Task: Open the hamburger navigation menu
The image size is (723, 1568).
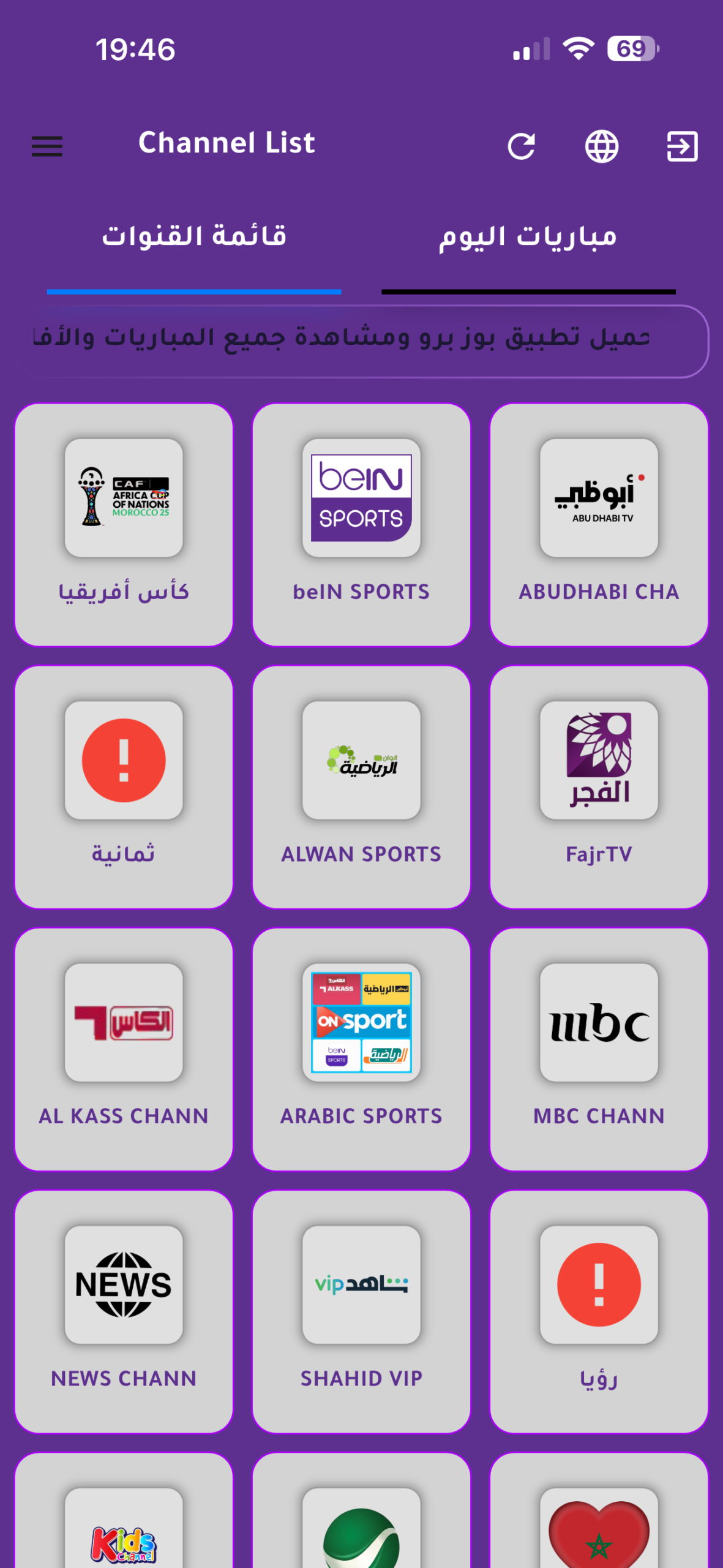Action: [47, 146]
